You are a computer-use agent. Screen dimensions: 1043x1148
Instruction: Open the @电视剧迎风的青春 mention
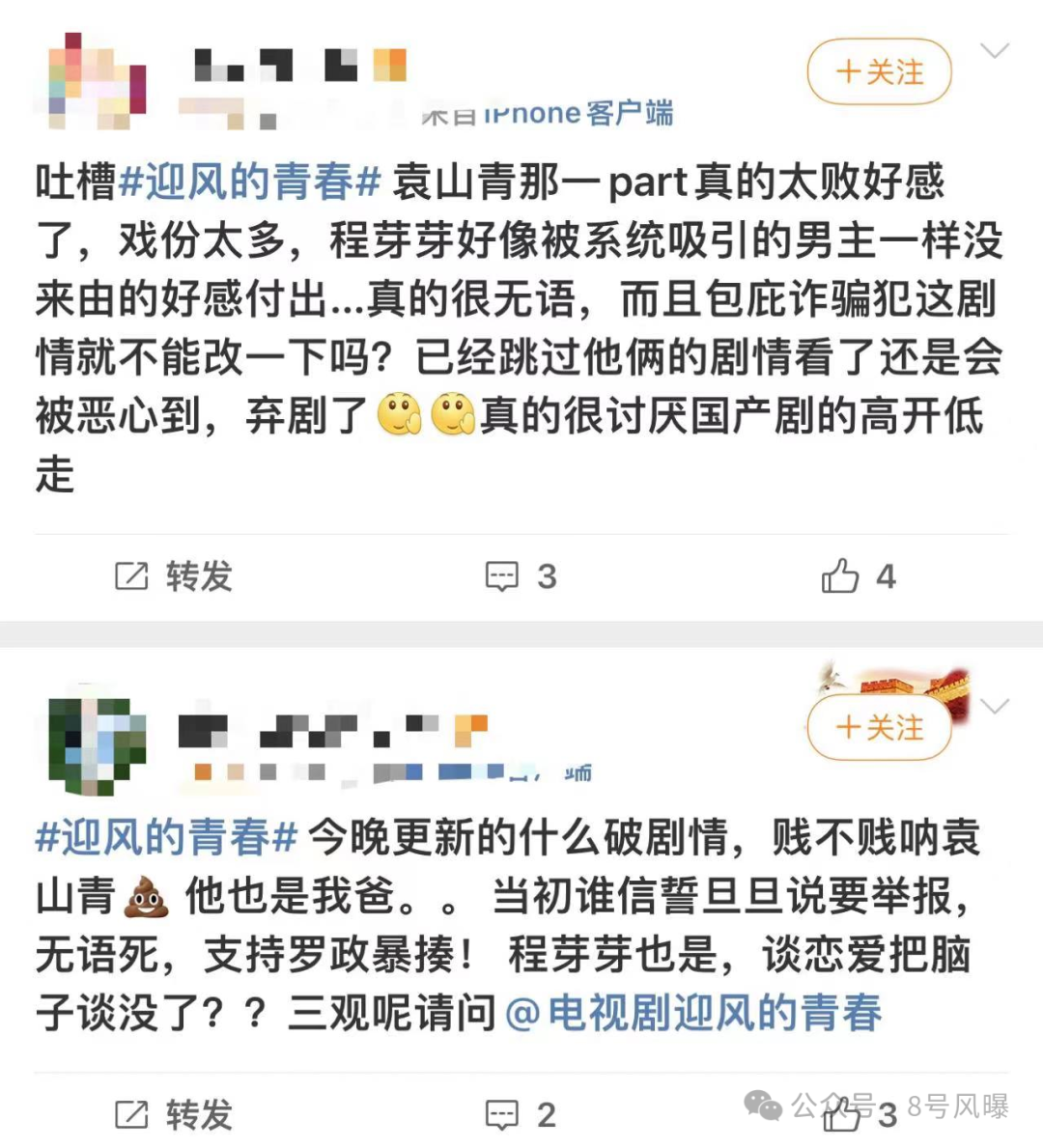coord(692,1013)
